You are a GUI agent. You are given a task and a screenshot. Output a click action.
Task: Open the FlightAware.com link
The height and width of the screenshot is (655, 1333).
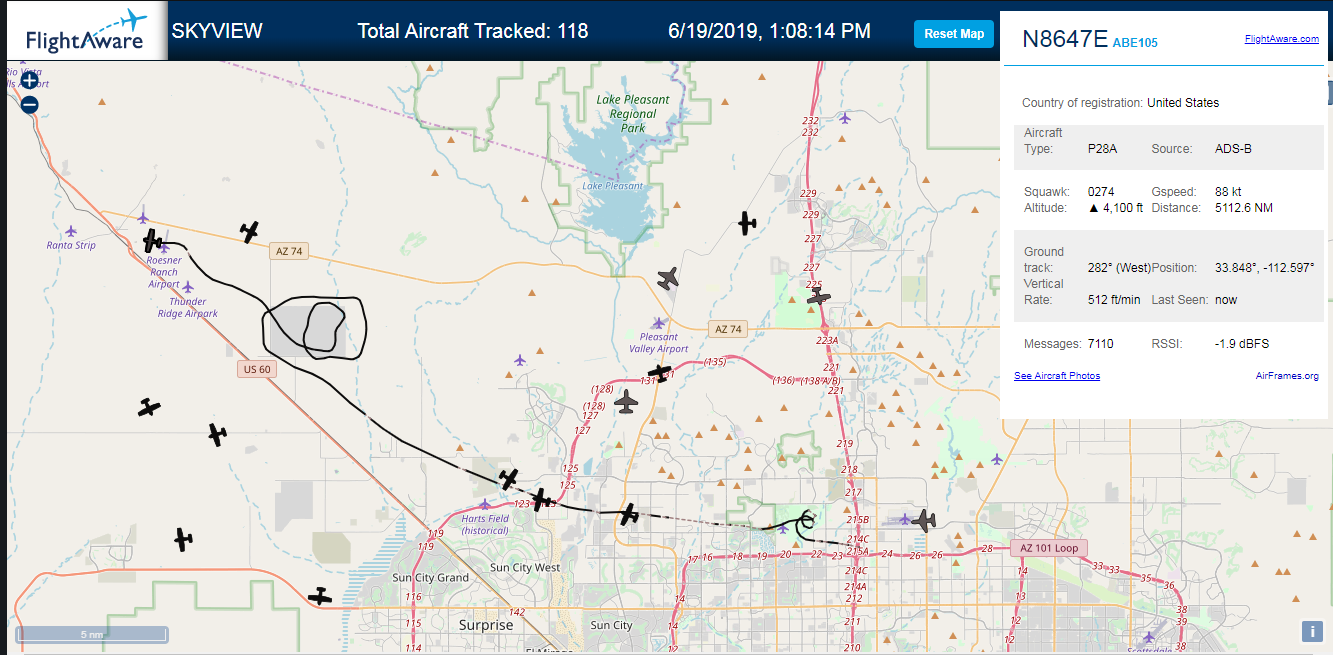click(x=1282, y=39)
